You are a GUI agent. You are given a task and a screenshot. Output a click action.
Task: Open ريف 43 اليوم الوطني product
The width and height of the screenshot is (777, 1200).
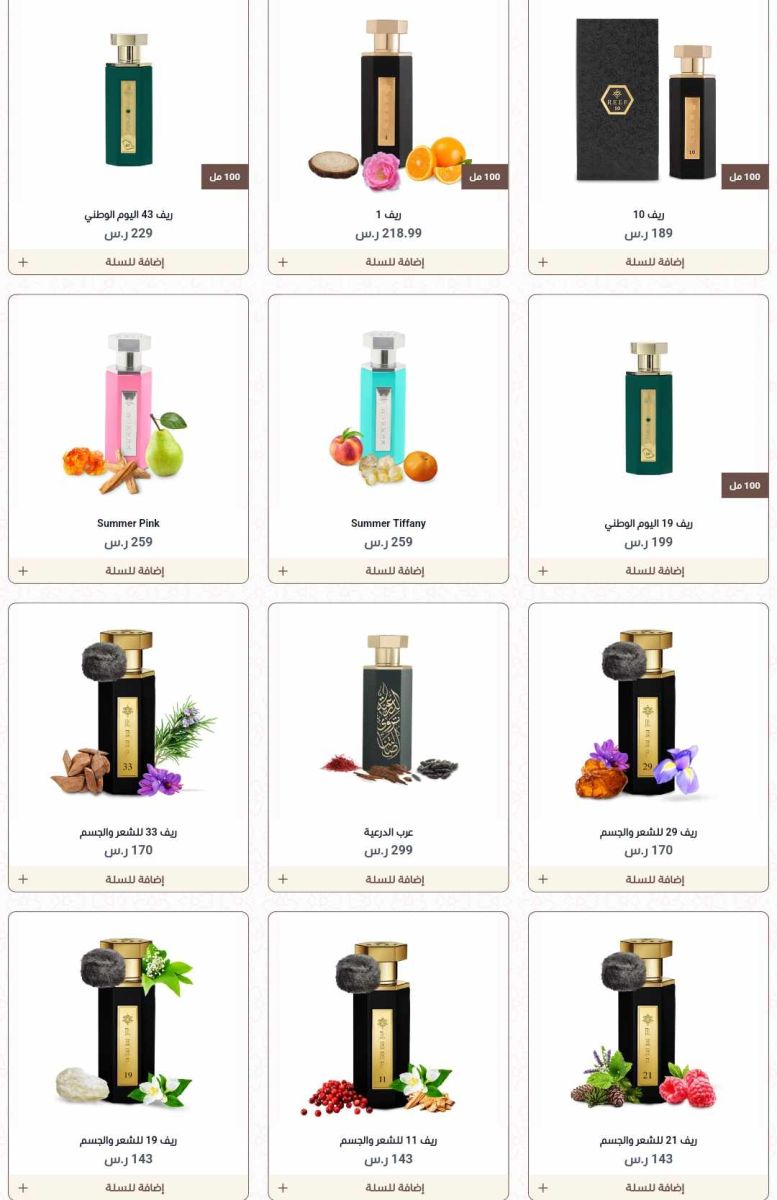(x=128, y=100)
